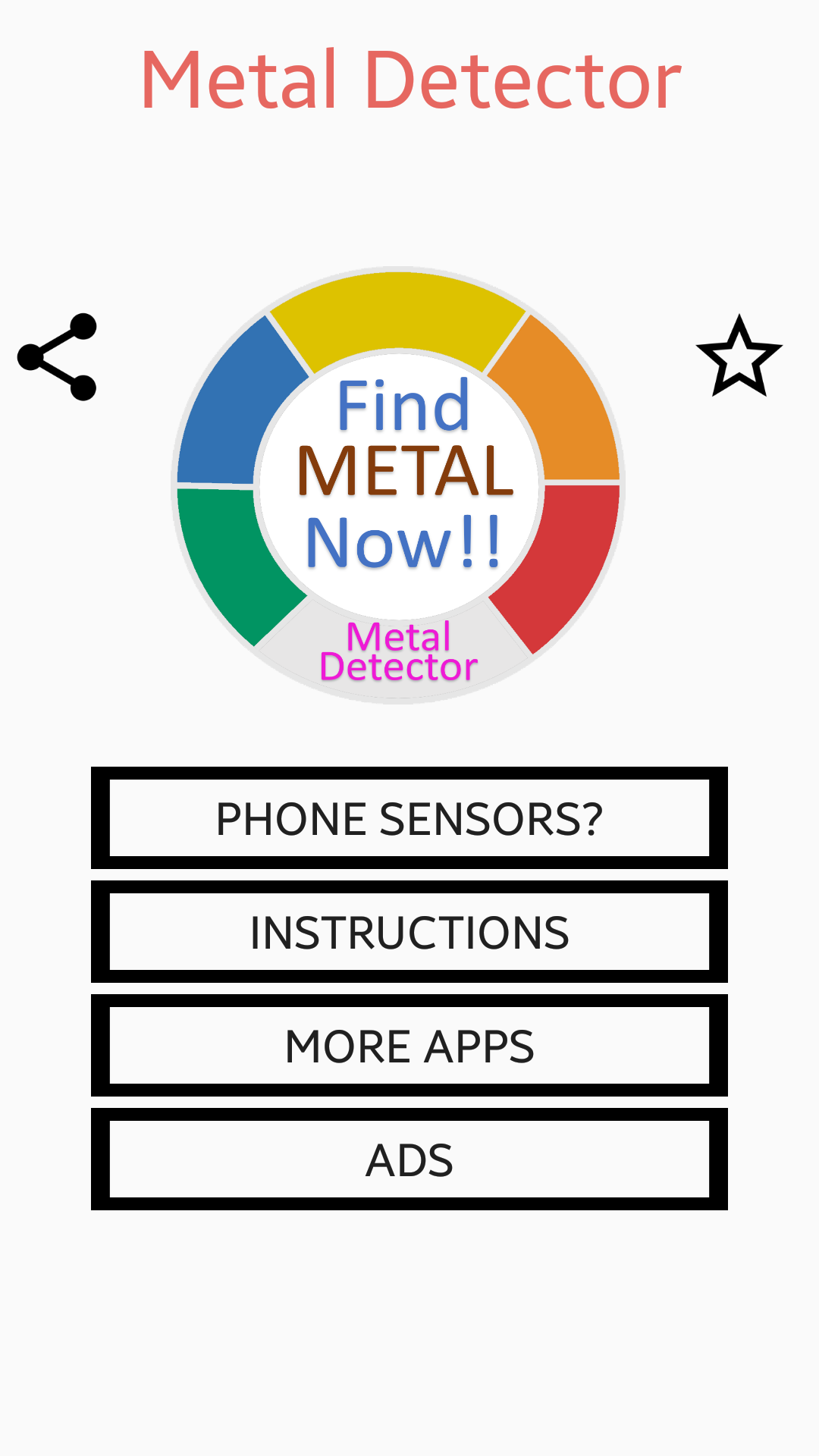
Task: View the INSTRUCTIONS page
Action: coord(409,933)
